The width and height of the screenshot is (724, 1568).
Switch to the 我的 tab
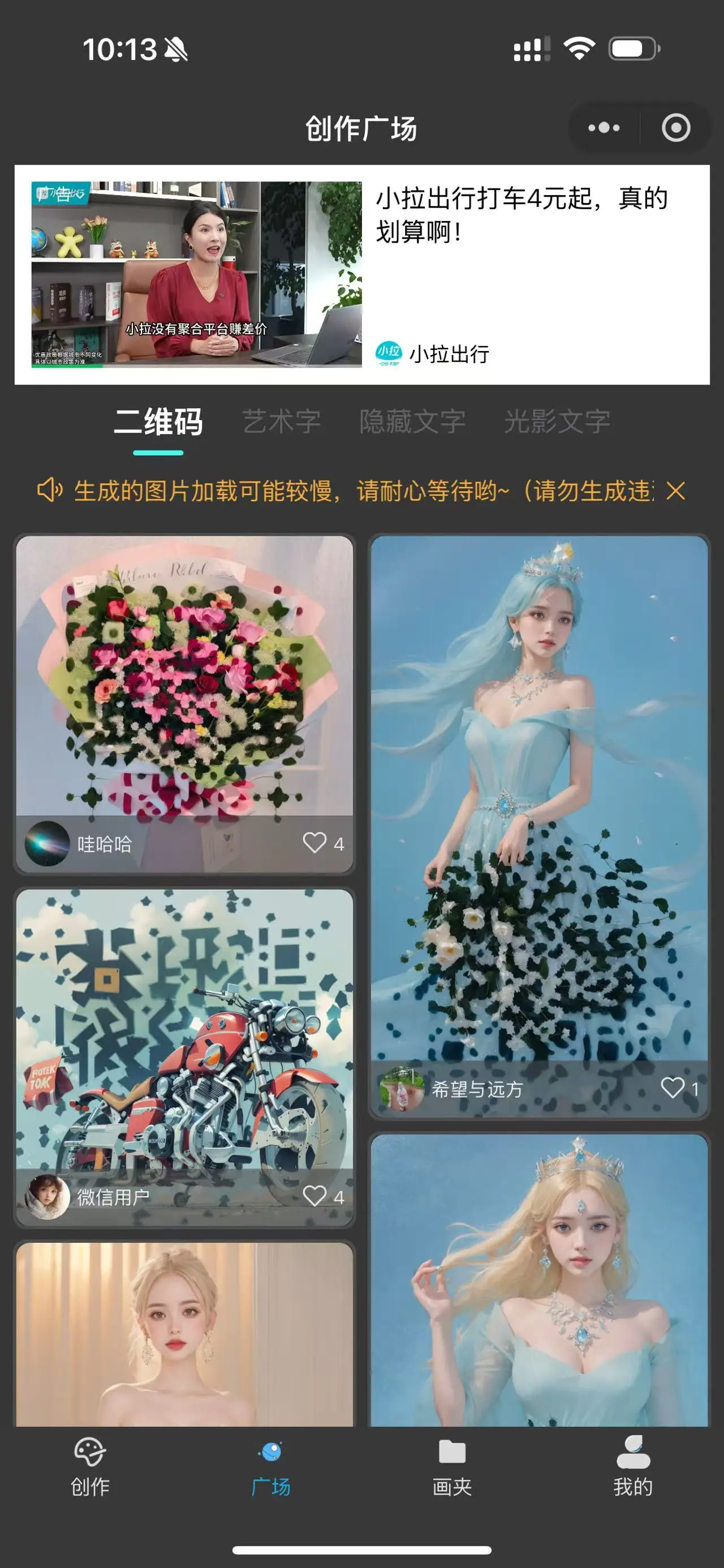(x=633, y=1467)
